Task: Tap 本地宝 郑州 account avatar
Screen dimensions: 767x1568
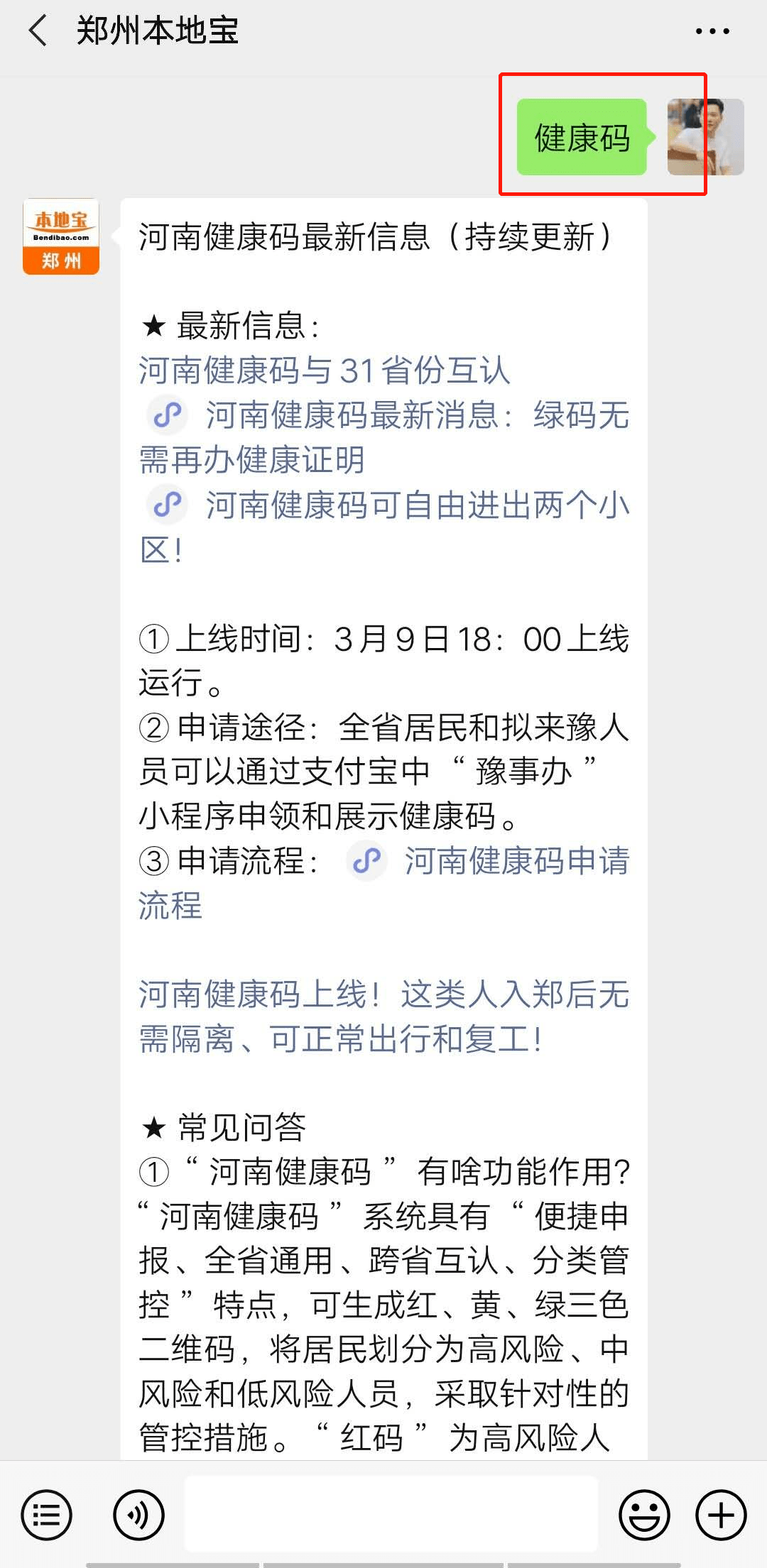Action: click(61, 236)
